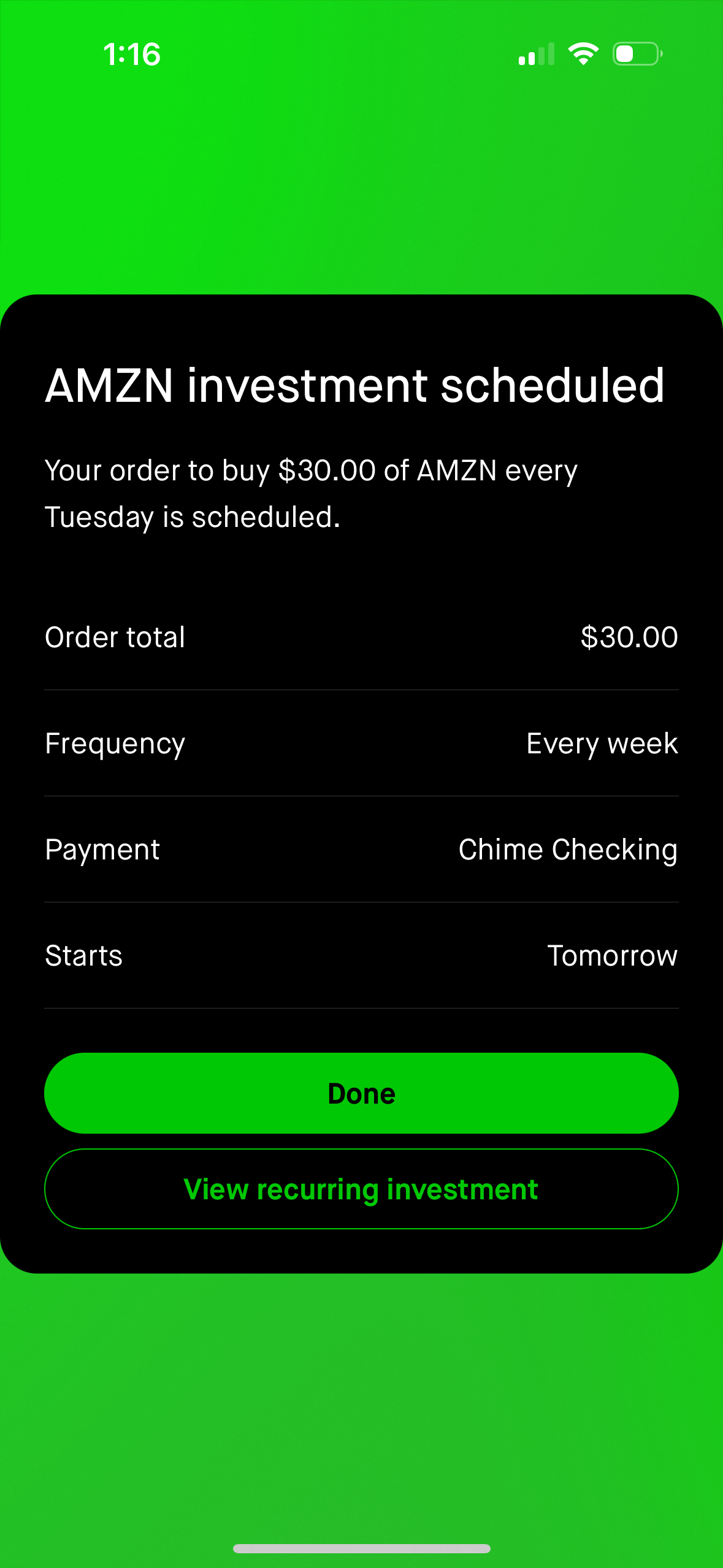Tap the cellular signal icon
Viewport: 723px width, 1568px height.
[x=534, y=54]
